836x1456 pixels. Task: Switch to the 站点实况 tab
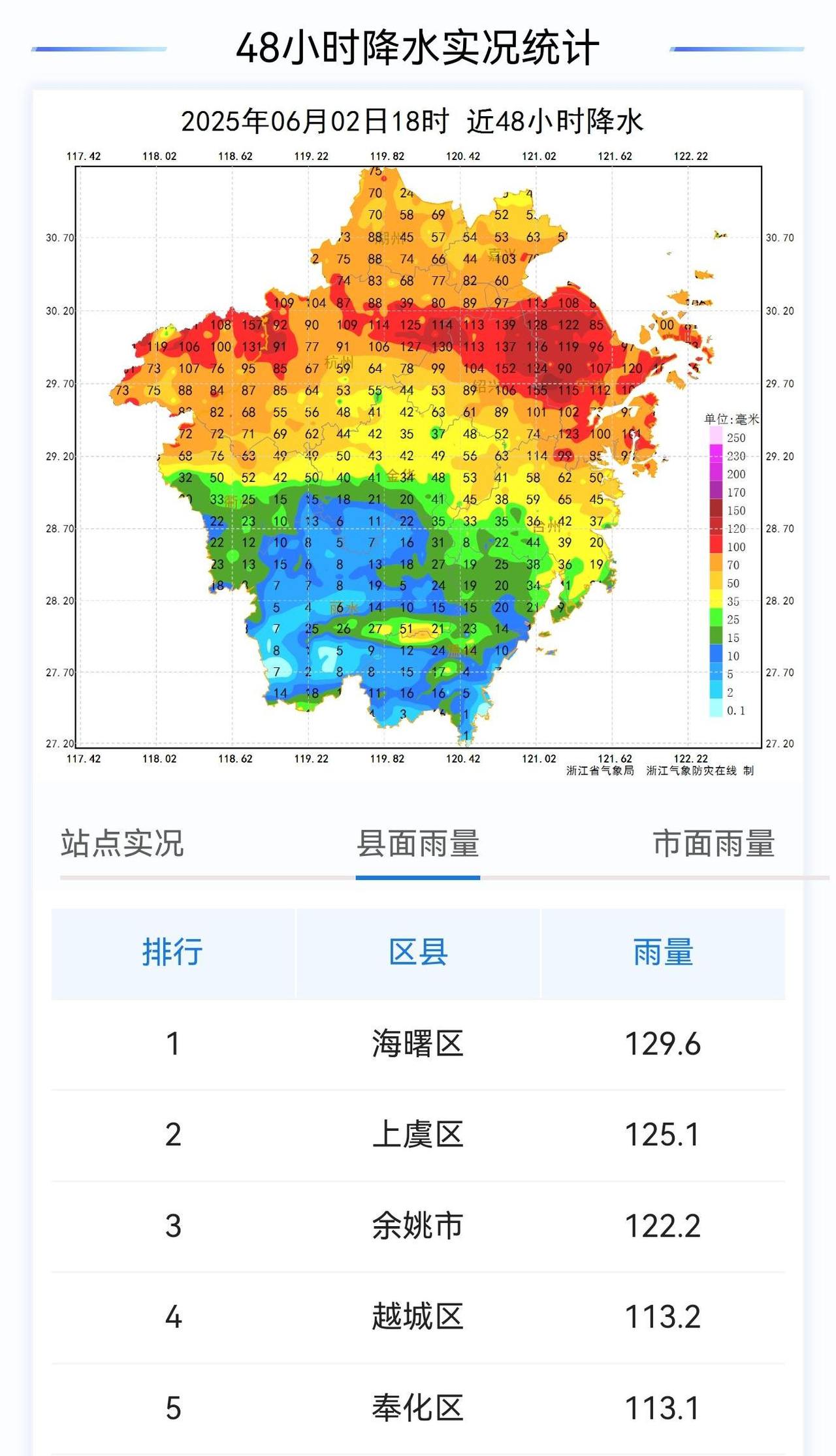pyautogui.click(x=122, y=844)
